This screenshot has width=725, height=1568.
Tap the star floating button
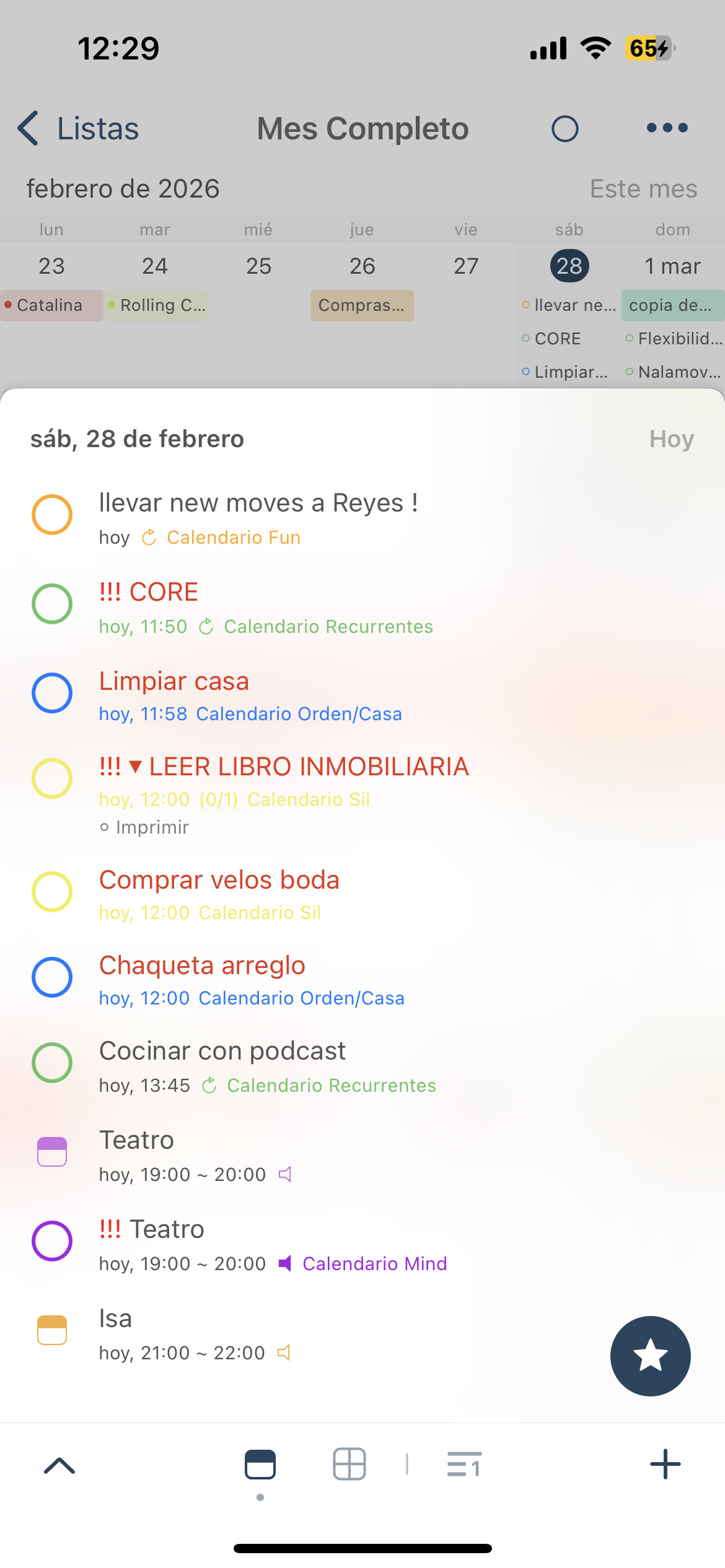point(650,1356)
